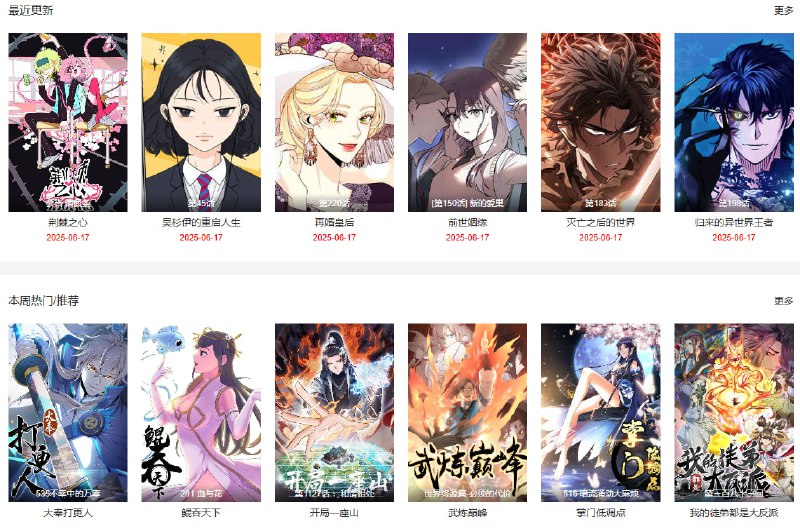This screenshot has width=800, height=531.
Task: Open 前世姻缘 comic details
Action: pos(467,122)
